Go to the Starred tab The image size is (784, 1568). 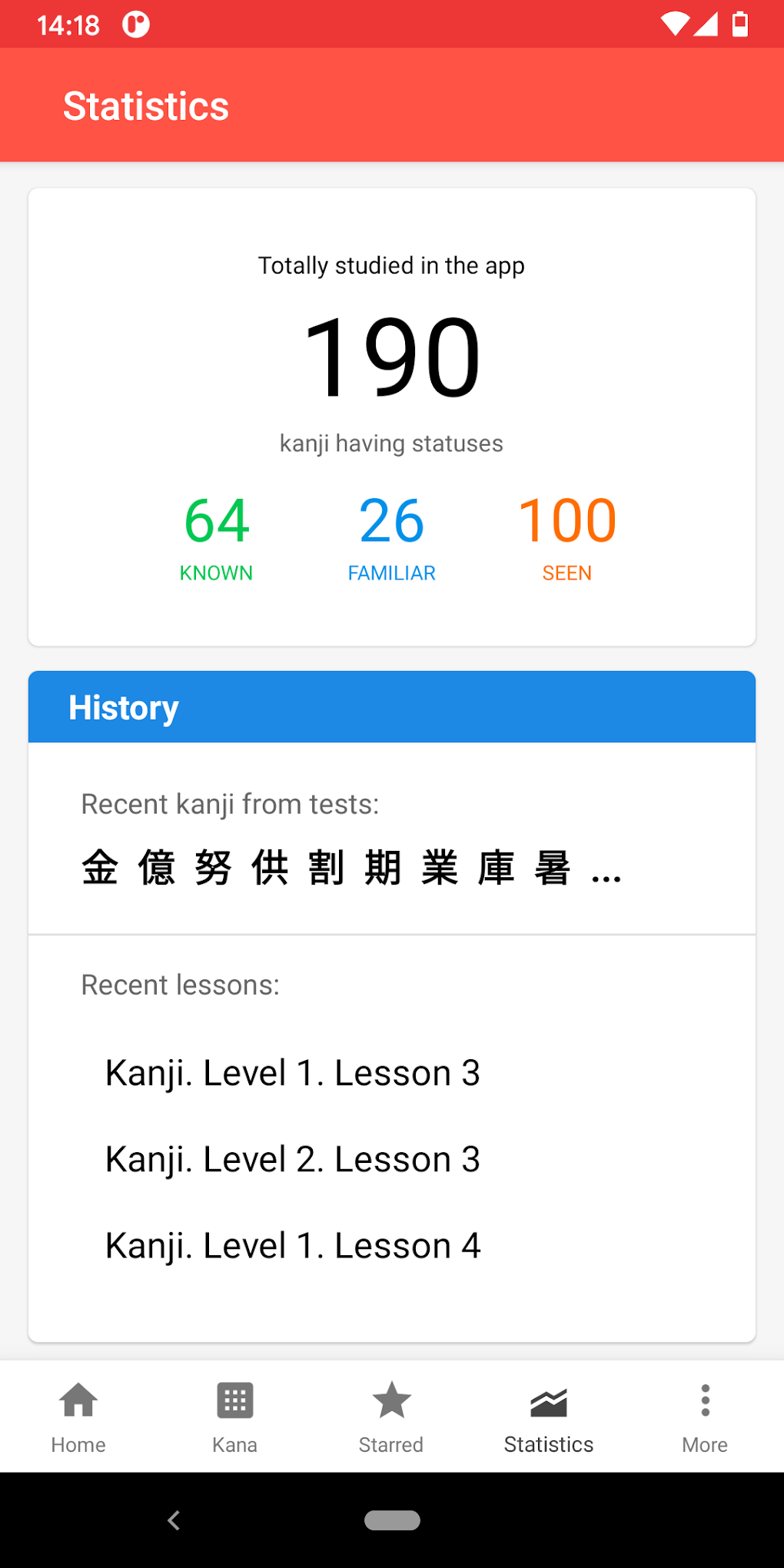click(x=391, y=1416)
